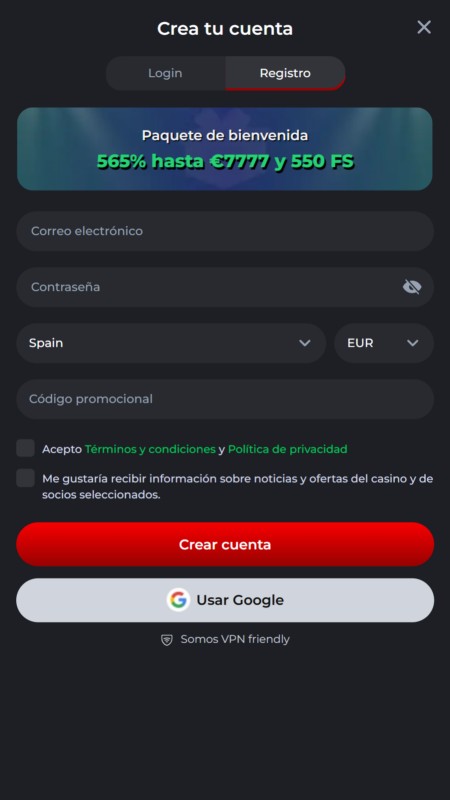Close the Crea tu cuenta dialog
The height and width of the screenshot is (800, 450).
pyautogui.click(x=424, y=28)
